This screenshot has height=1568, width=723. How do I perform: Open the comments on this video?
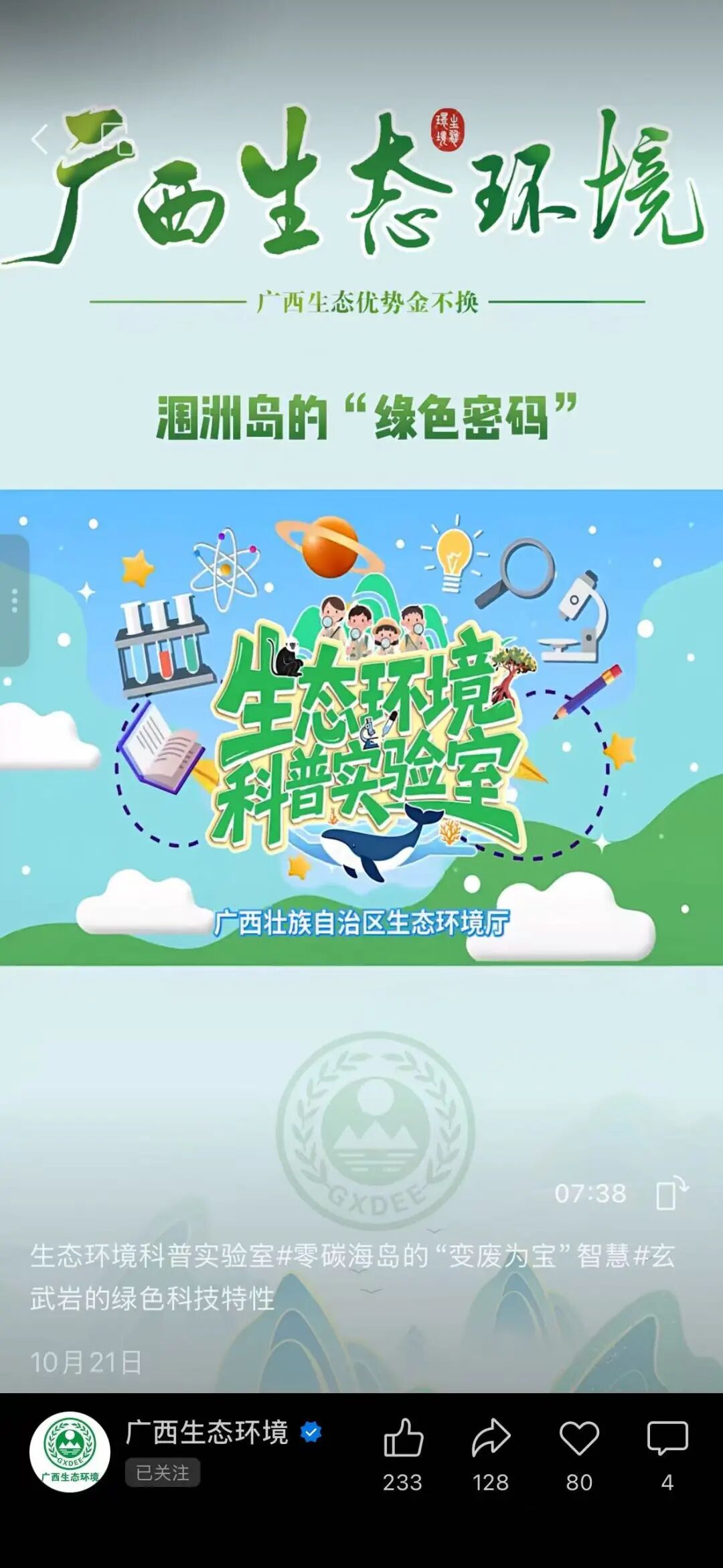point(667,1439)
